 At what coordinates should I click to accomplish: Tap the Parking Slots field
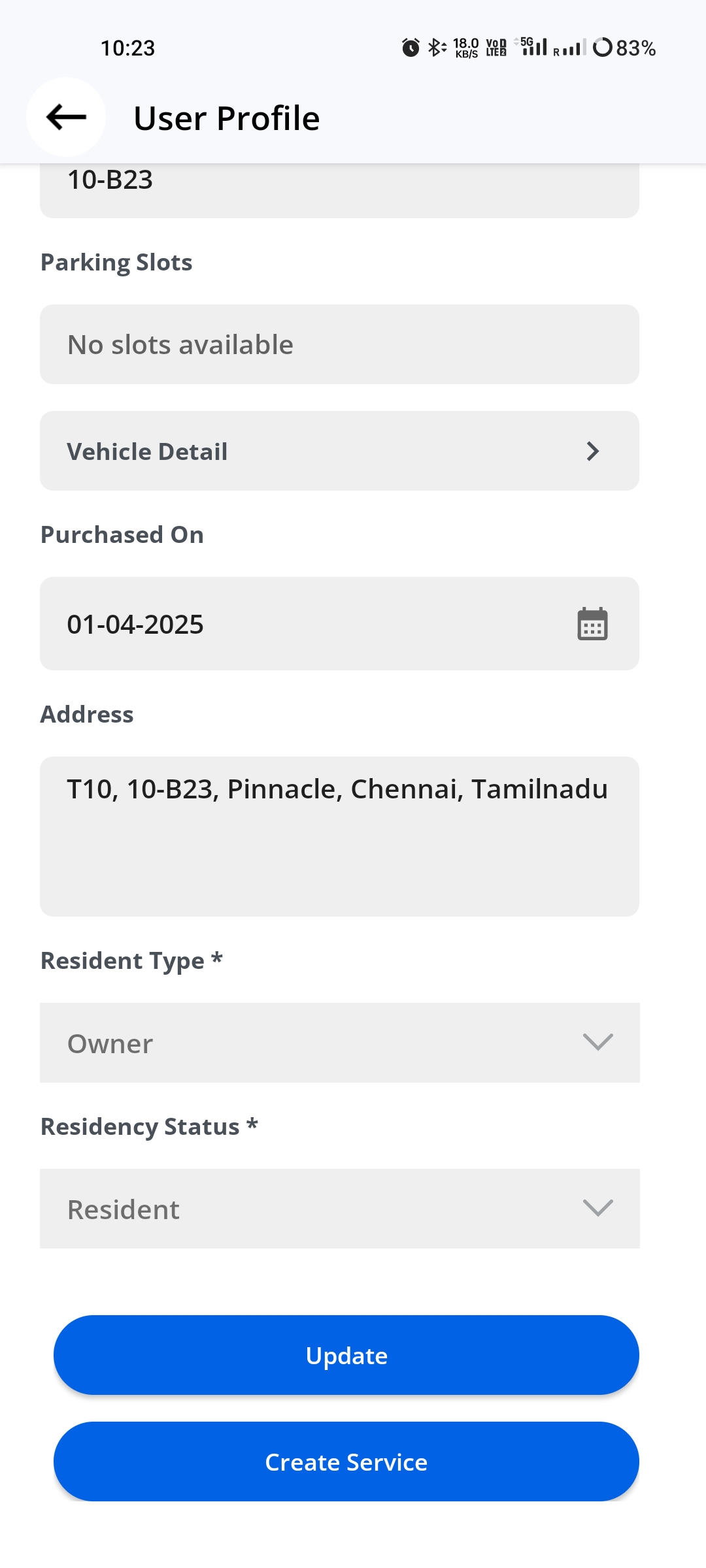[x=339, y=344]
